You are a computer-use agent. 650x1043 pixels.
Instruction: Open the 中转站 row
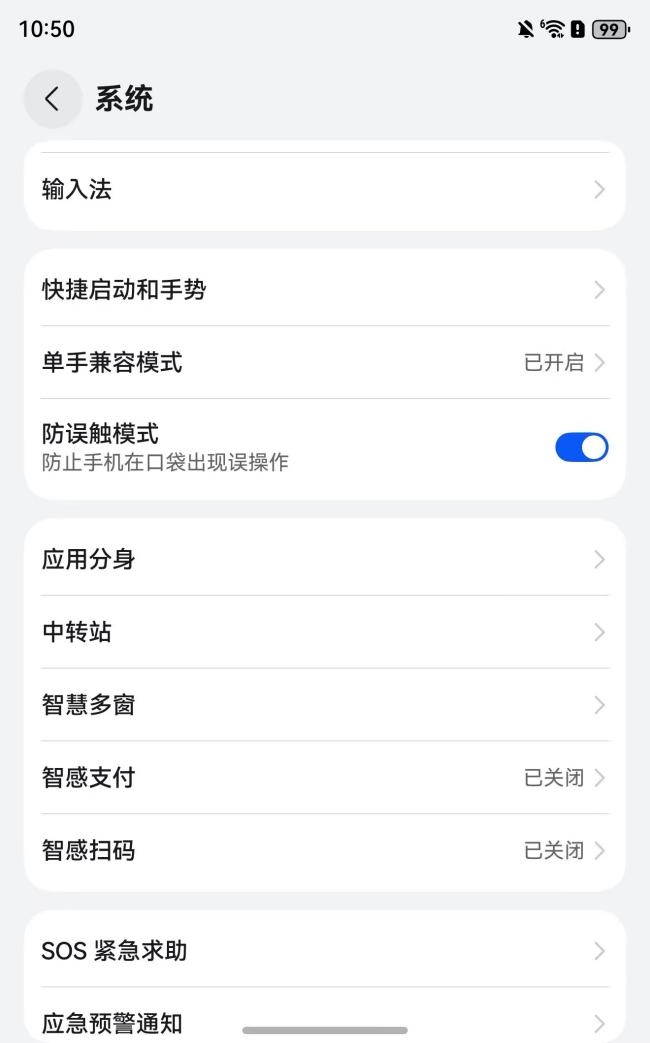325,632
